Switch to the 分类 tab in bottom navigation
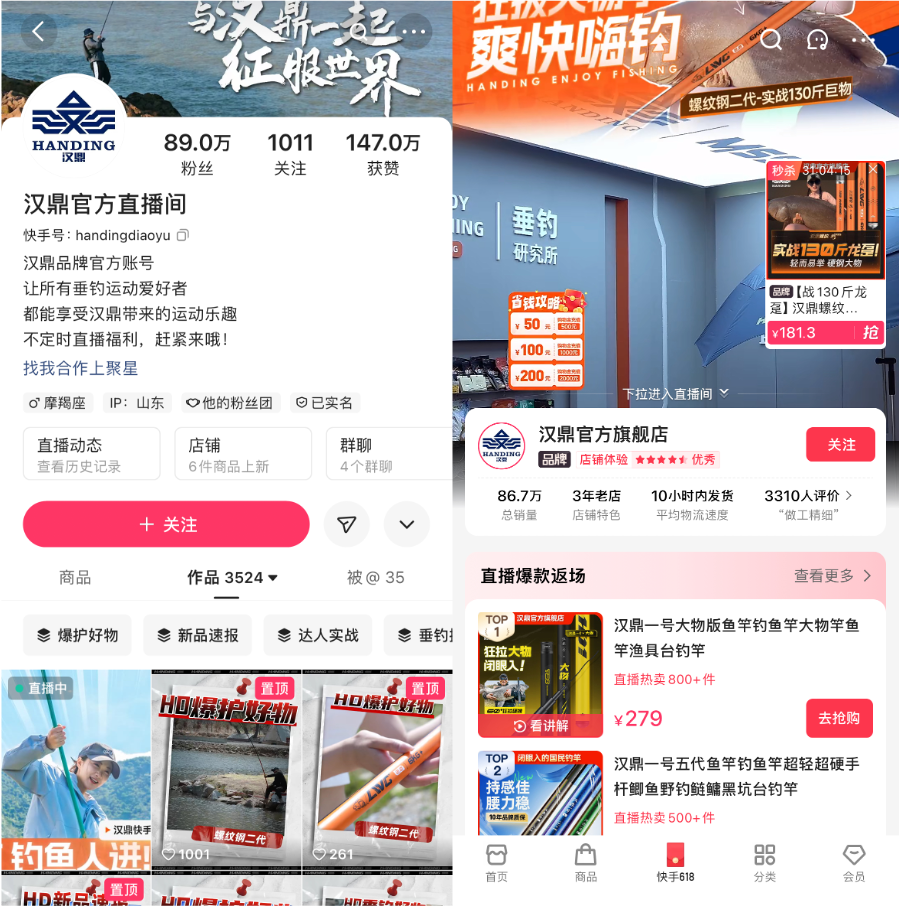The width and height of the screenshot is (899, 906). (x=765, y=862)
